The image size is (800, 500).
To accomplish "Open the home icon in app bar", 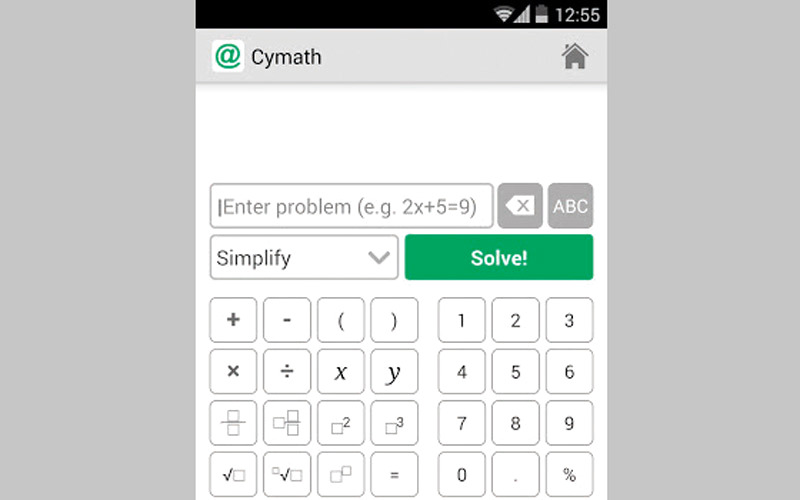I will [574, 56].
